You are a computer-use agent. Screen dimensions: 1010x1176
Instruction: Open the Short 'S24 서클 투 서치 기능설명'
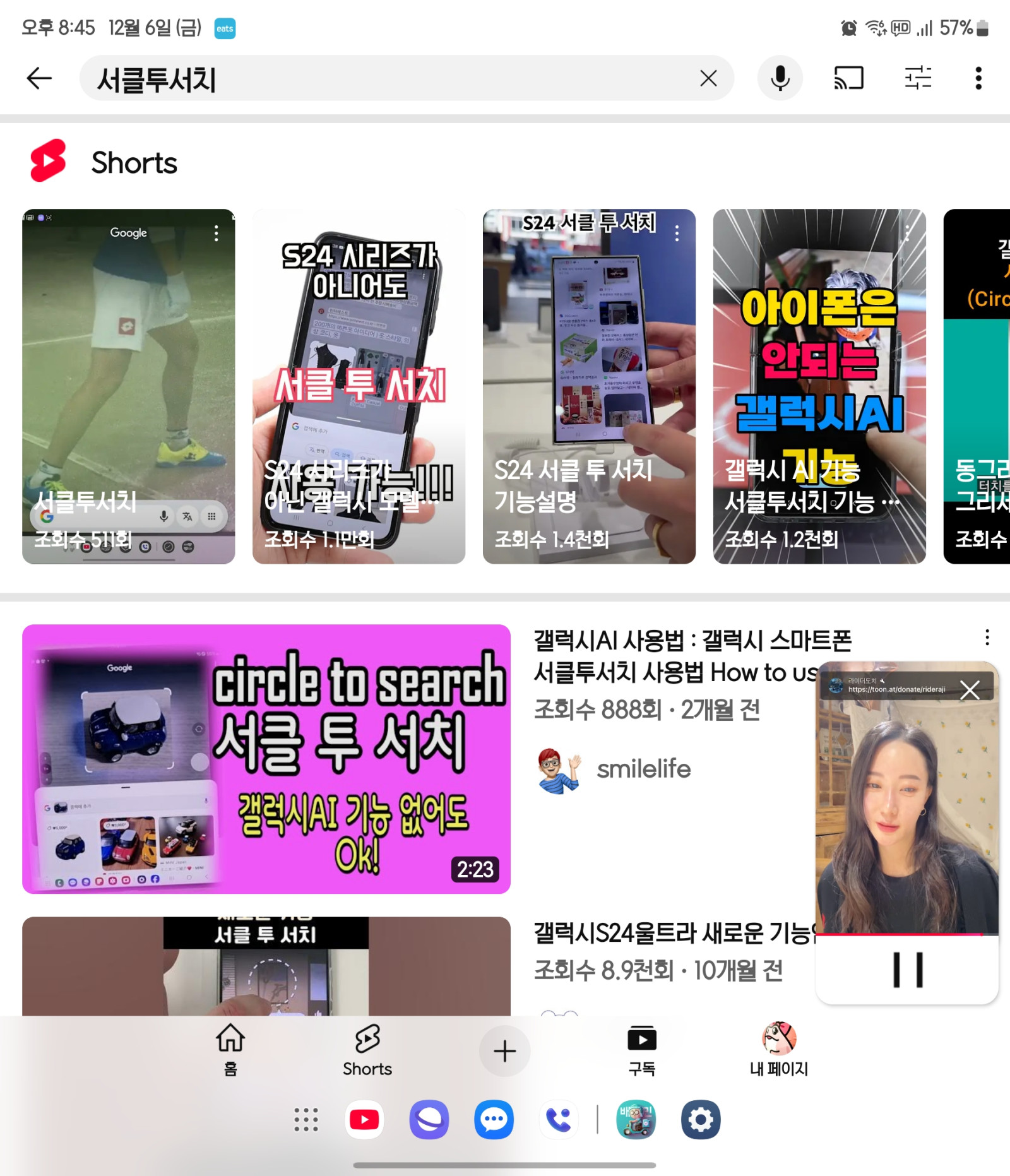(589, 386)
